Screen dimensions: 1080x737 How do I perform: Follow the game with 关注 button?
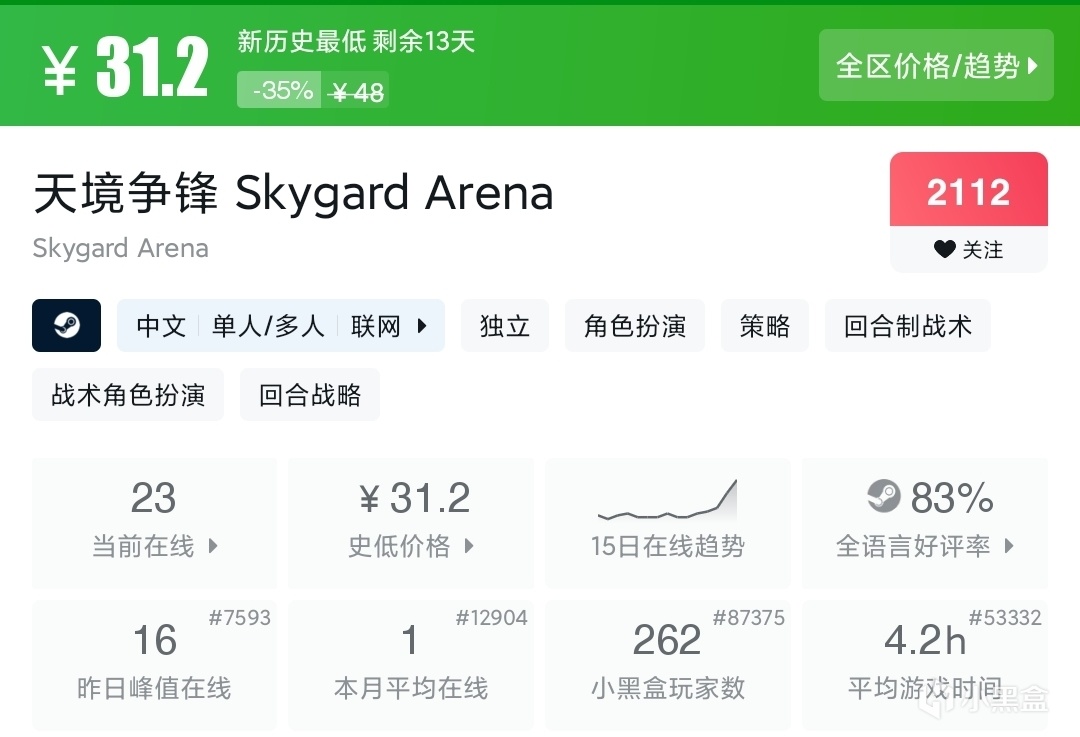point(968,249)
